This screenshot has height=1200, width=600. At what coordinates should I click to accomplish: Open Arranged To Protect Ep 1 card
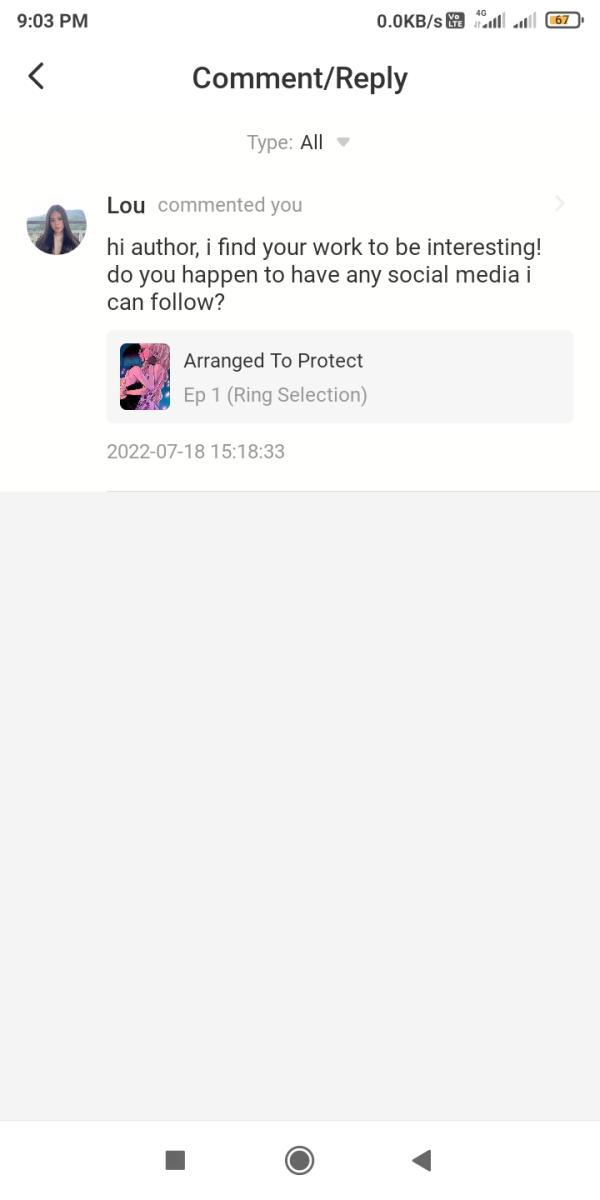coord(339,377)
